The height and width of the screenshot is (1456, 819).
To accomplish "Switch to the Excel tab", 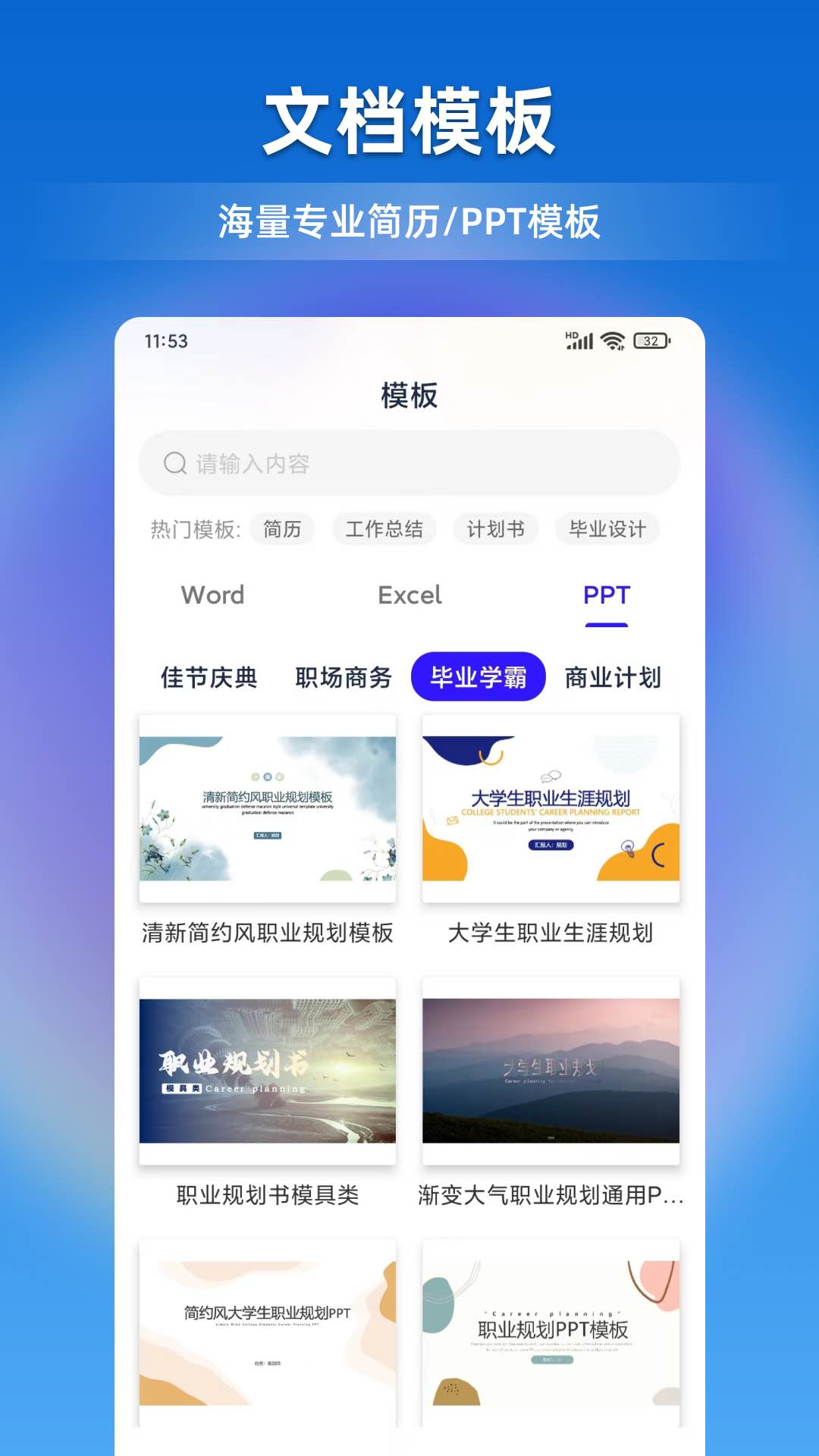I will coord(409,596).
